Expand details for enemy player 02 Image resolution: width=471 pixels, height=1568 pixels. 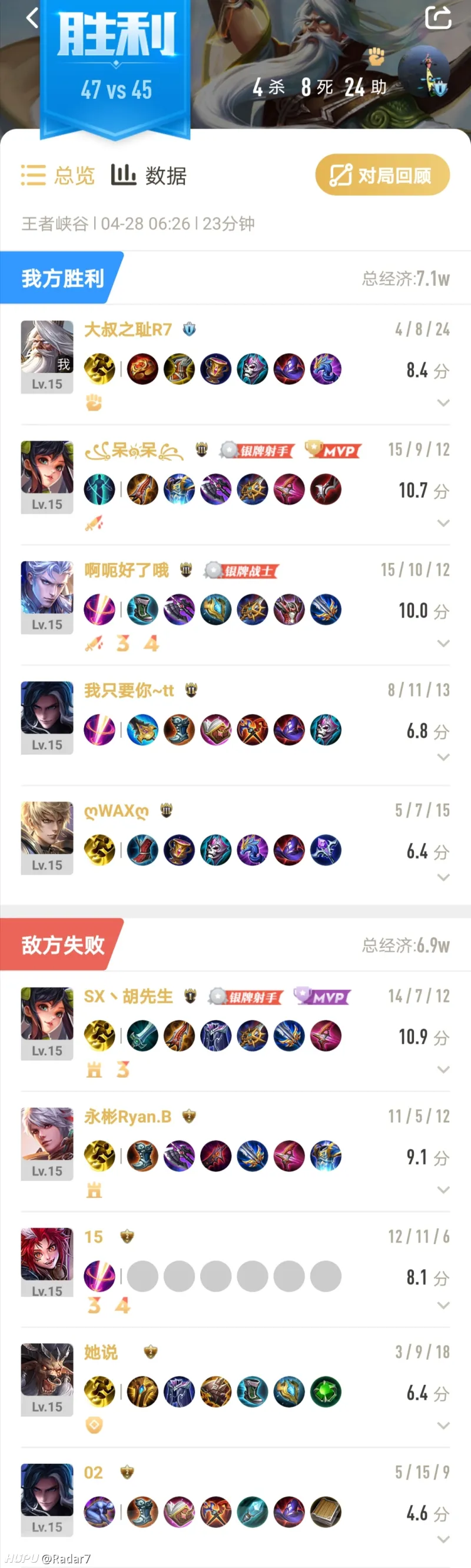(443, 1539)
